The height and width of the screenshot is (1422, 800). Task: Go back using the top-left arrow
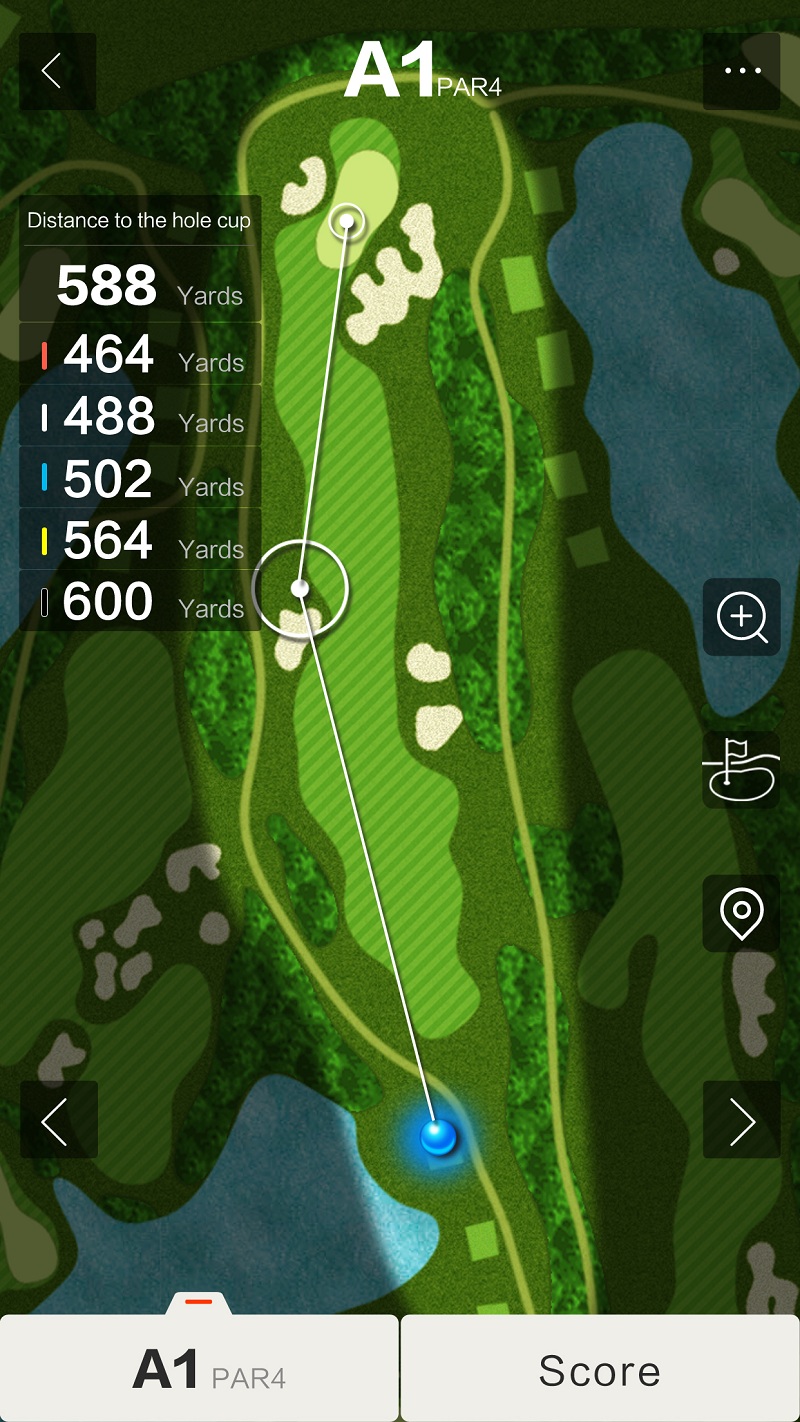pos(57,71)
